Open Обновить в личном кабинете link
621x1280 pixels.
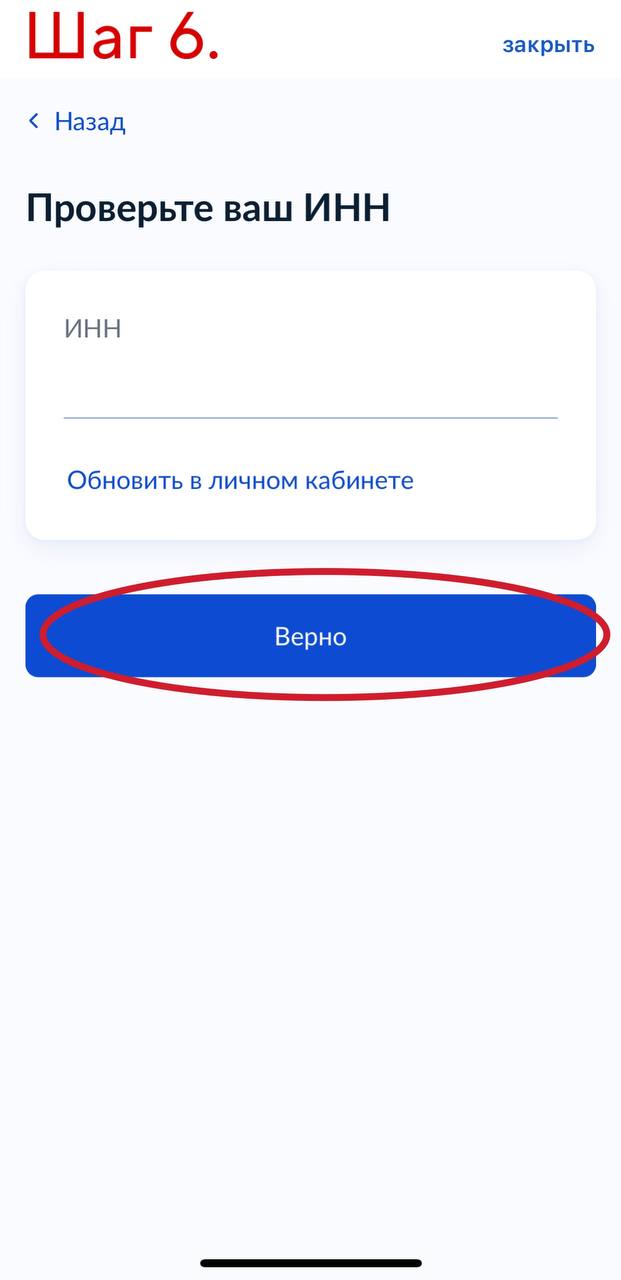coord(240,480)
